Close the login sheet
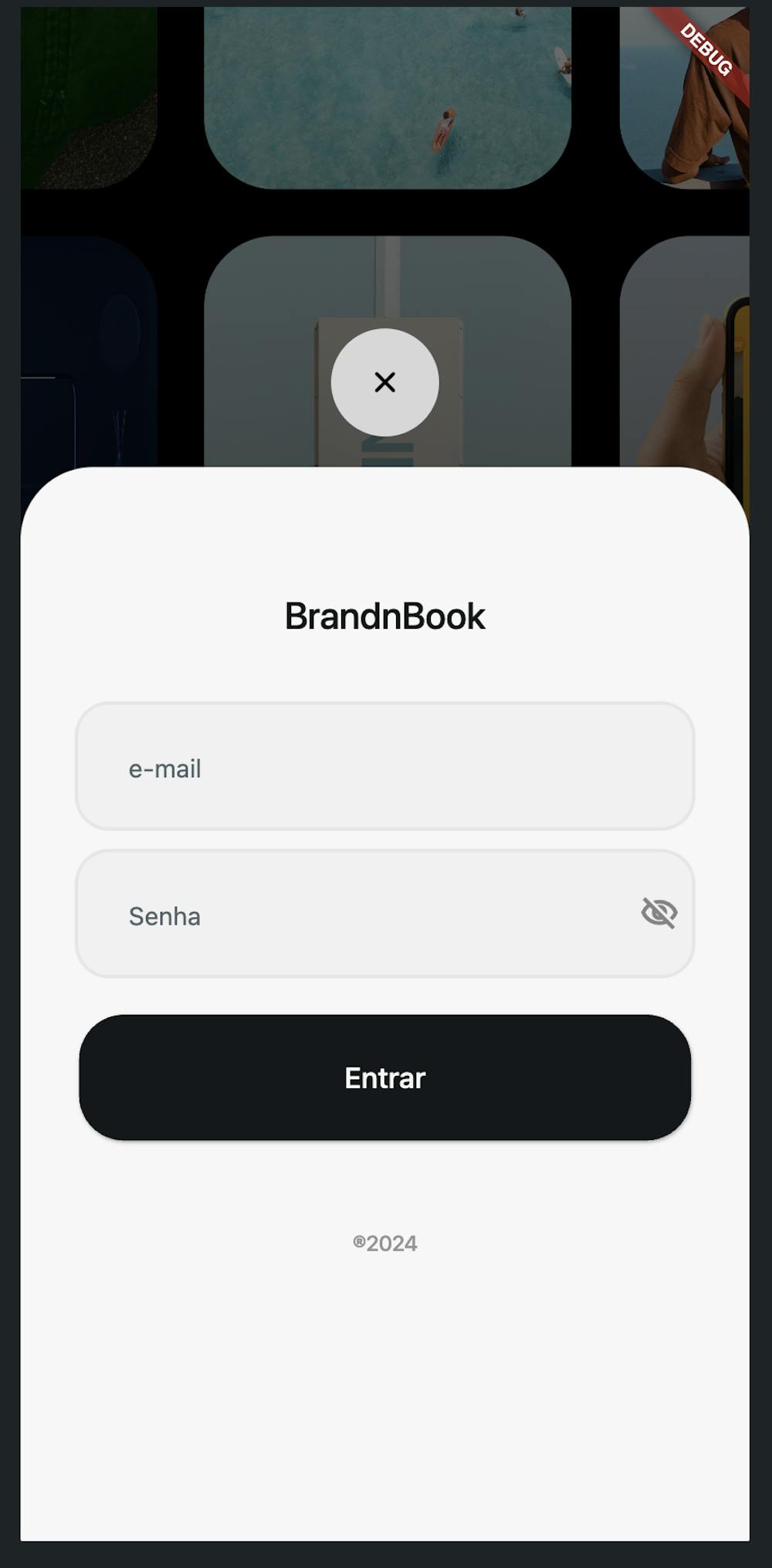This screenshot has height=1568, width=772. pyautogui.click(x=384, y=382)
